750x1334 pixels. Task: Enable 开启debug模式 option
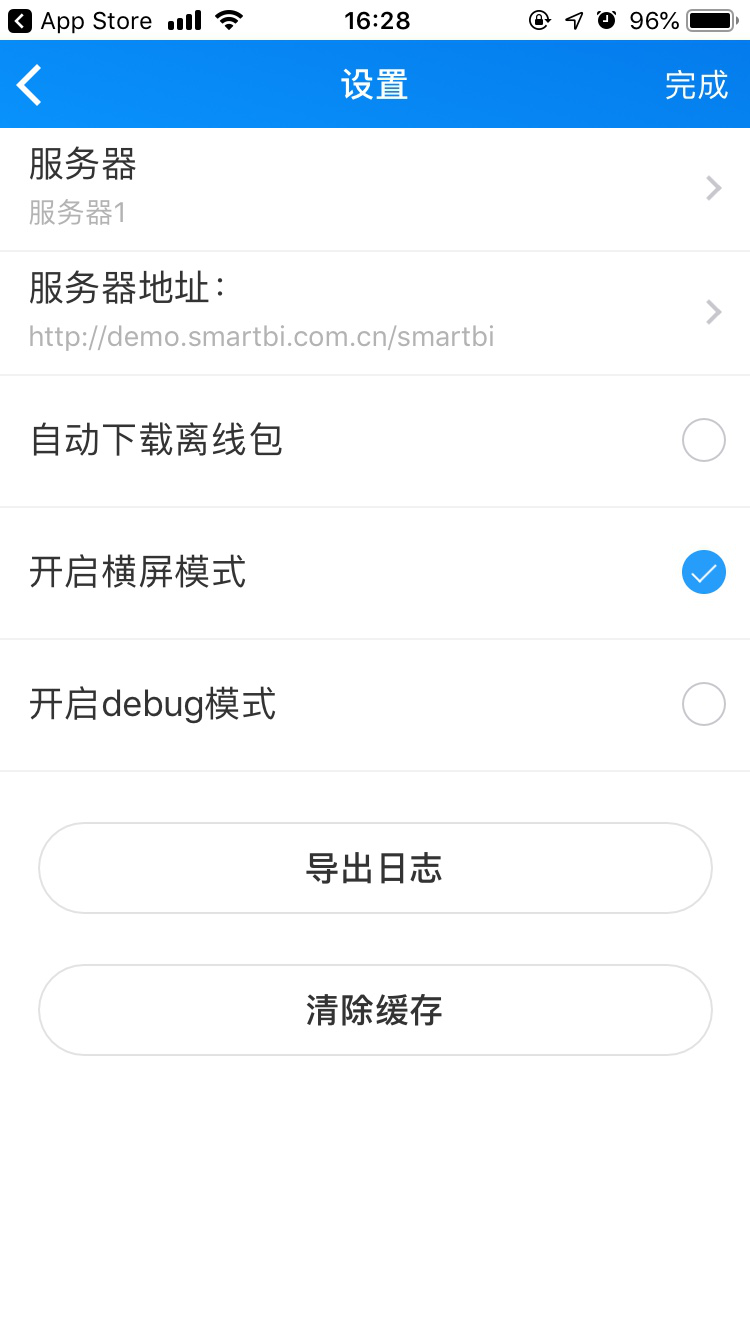click(703, 704)
